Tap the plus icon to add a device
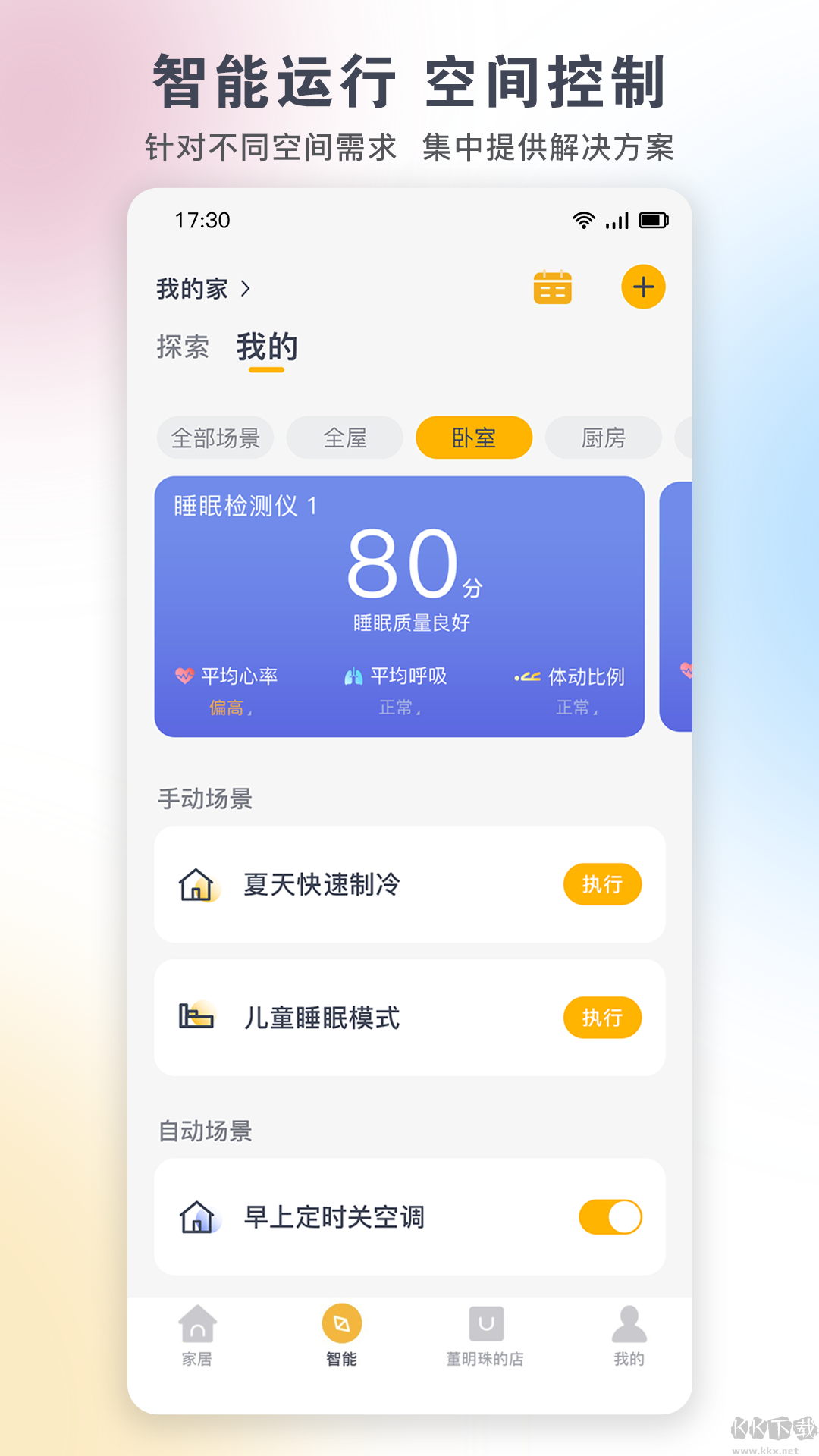The image size is (819, 1456). pos(643,287)
